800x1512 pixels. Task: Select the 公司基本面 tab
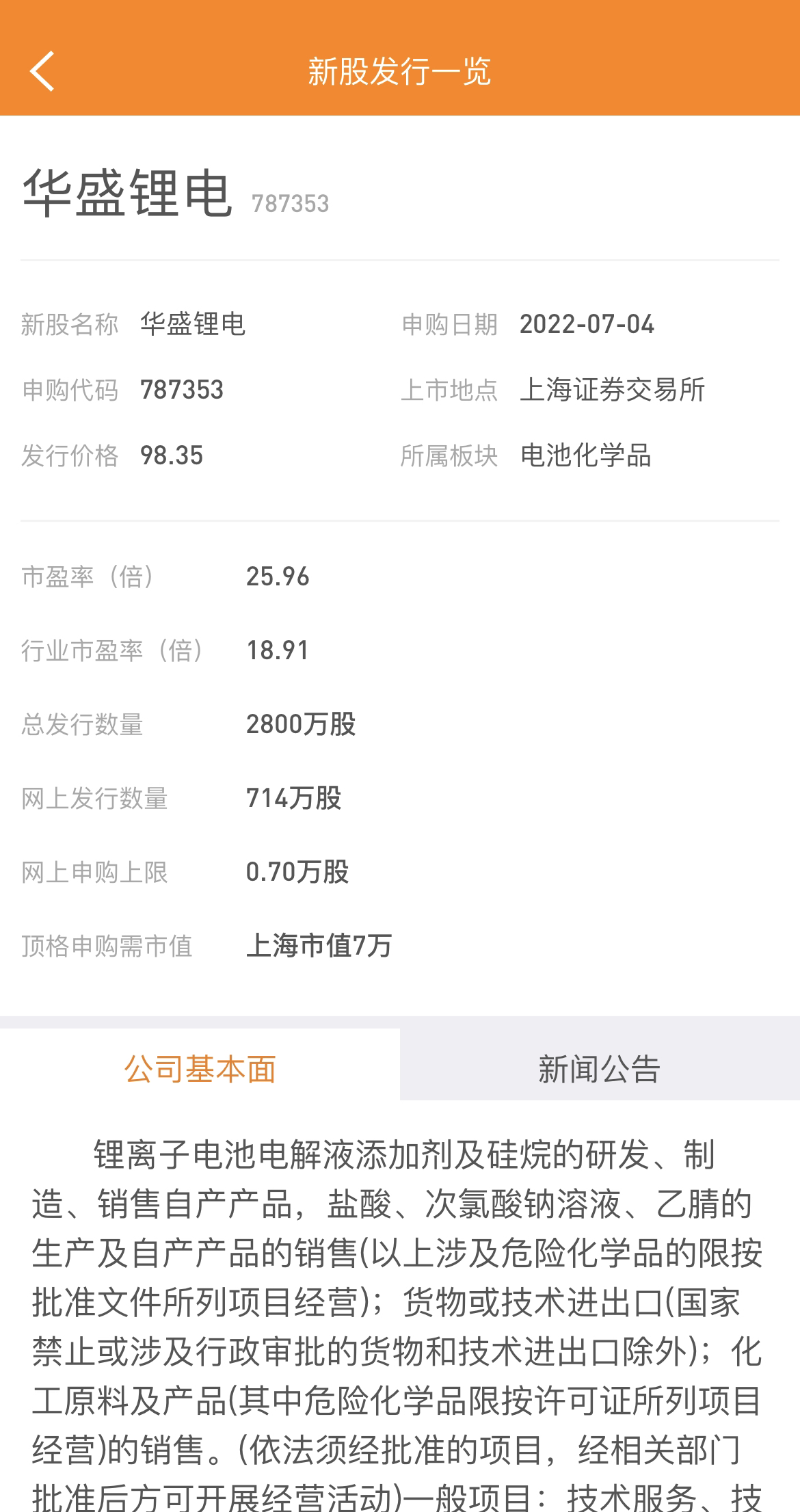click(x=200, y=1069)
